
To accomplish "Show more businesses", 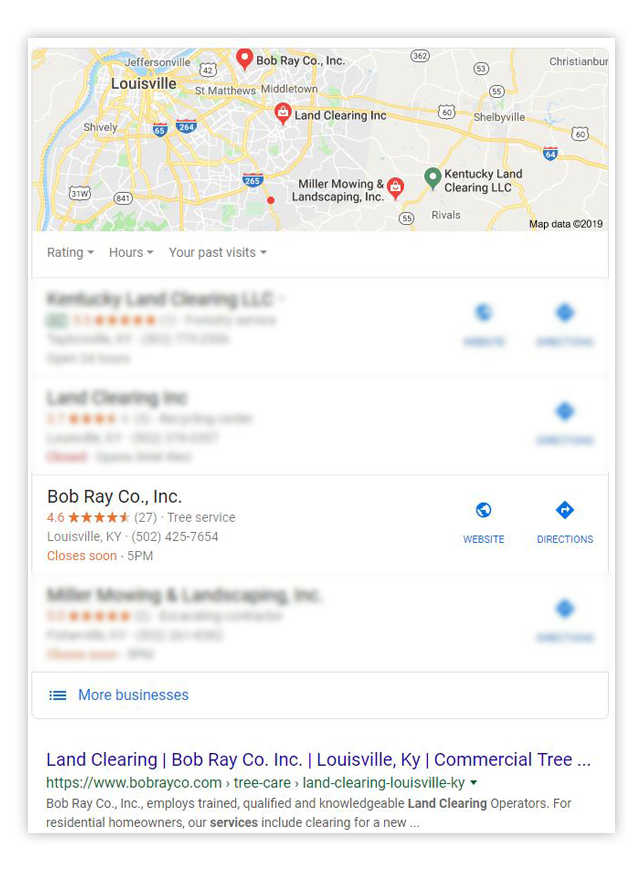I will 133,695.
